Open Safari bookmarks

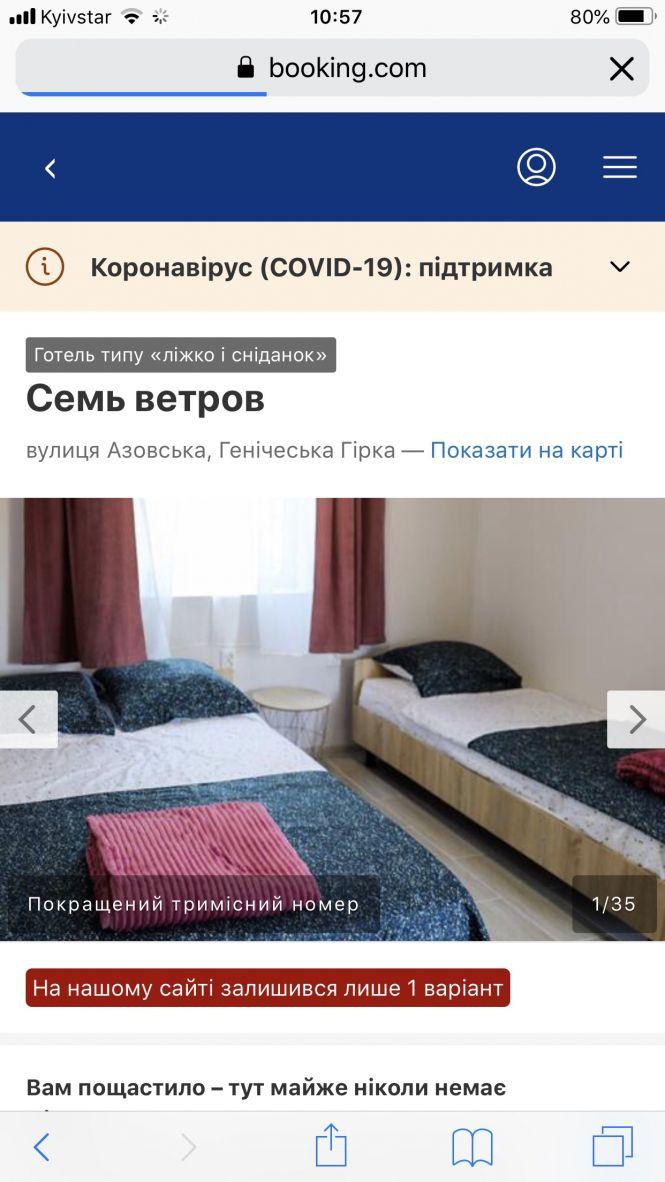pyautogui.click(x=472, y=1146)
